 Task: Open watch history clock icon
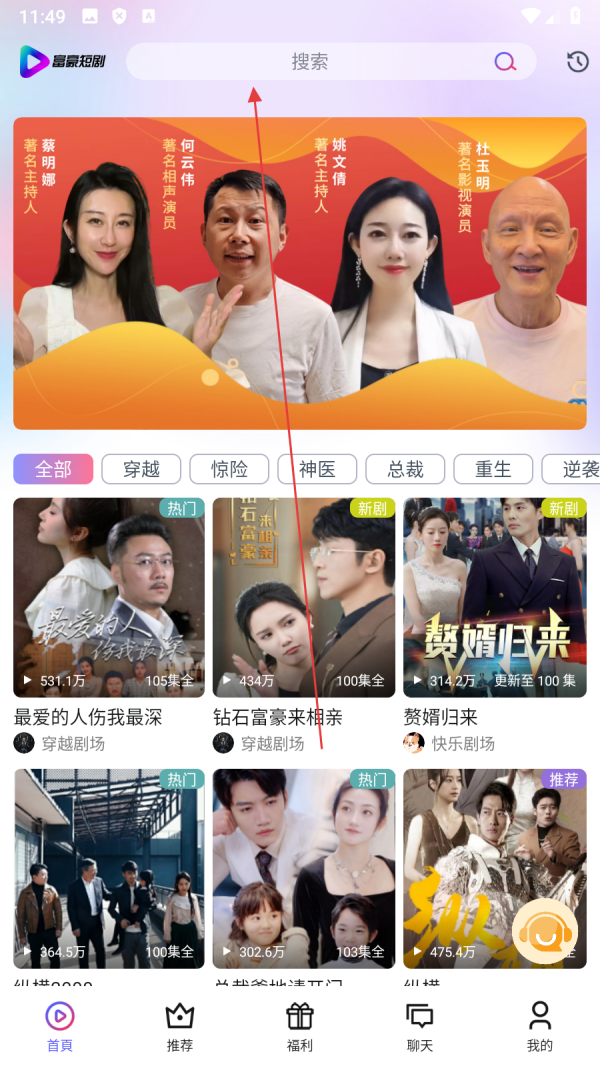[577, 62]
